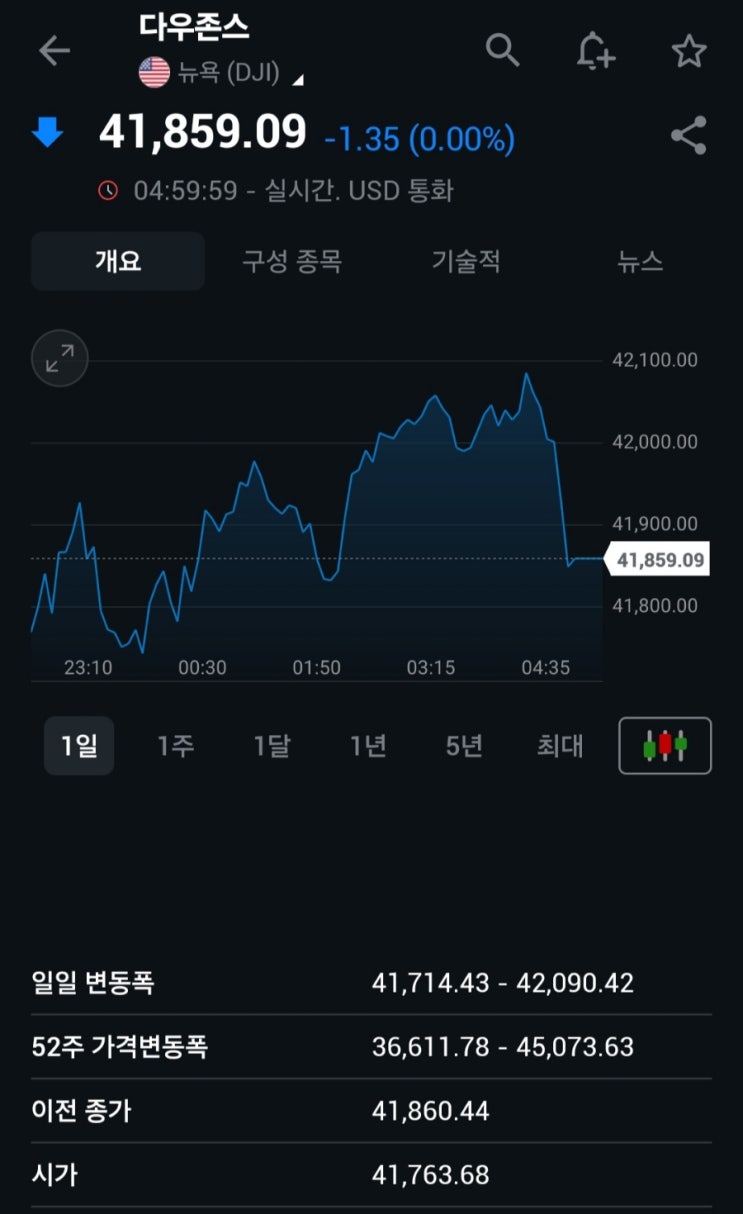Add 다우존스 to watchlist with the star
This screenshot has width=743, height=1214.
[689, 51]
